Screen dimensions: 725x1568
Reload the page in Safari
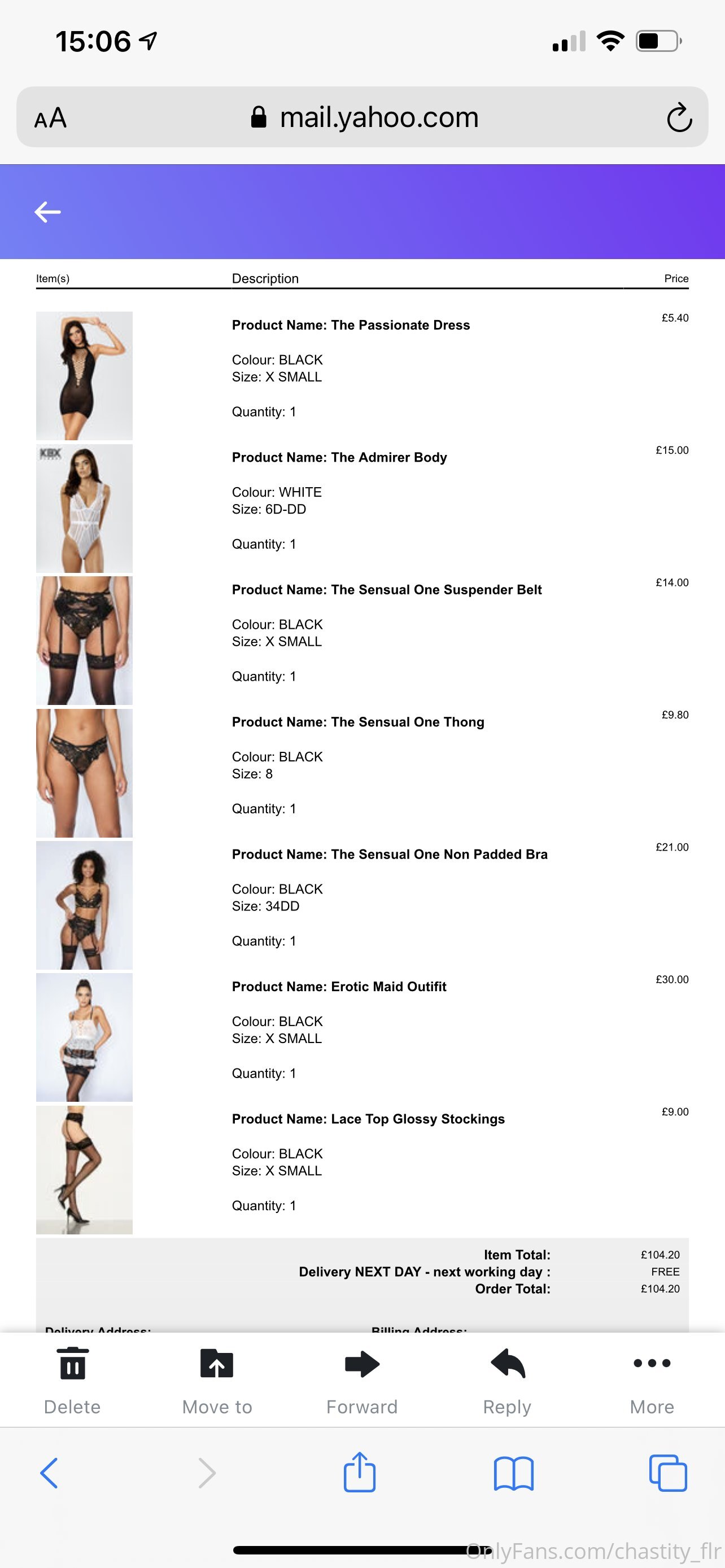click(x=679, y=117)
